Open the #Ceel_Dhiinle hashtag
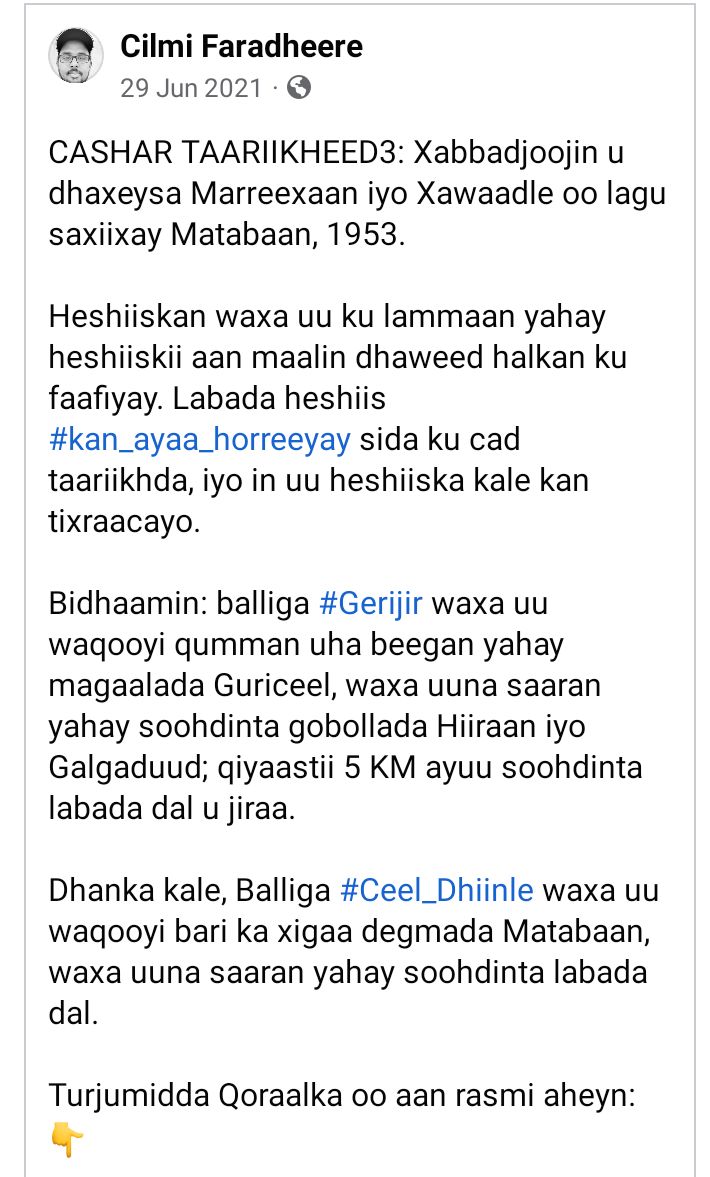Screen dimensions: 710x1177 (x=437, y=890)
